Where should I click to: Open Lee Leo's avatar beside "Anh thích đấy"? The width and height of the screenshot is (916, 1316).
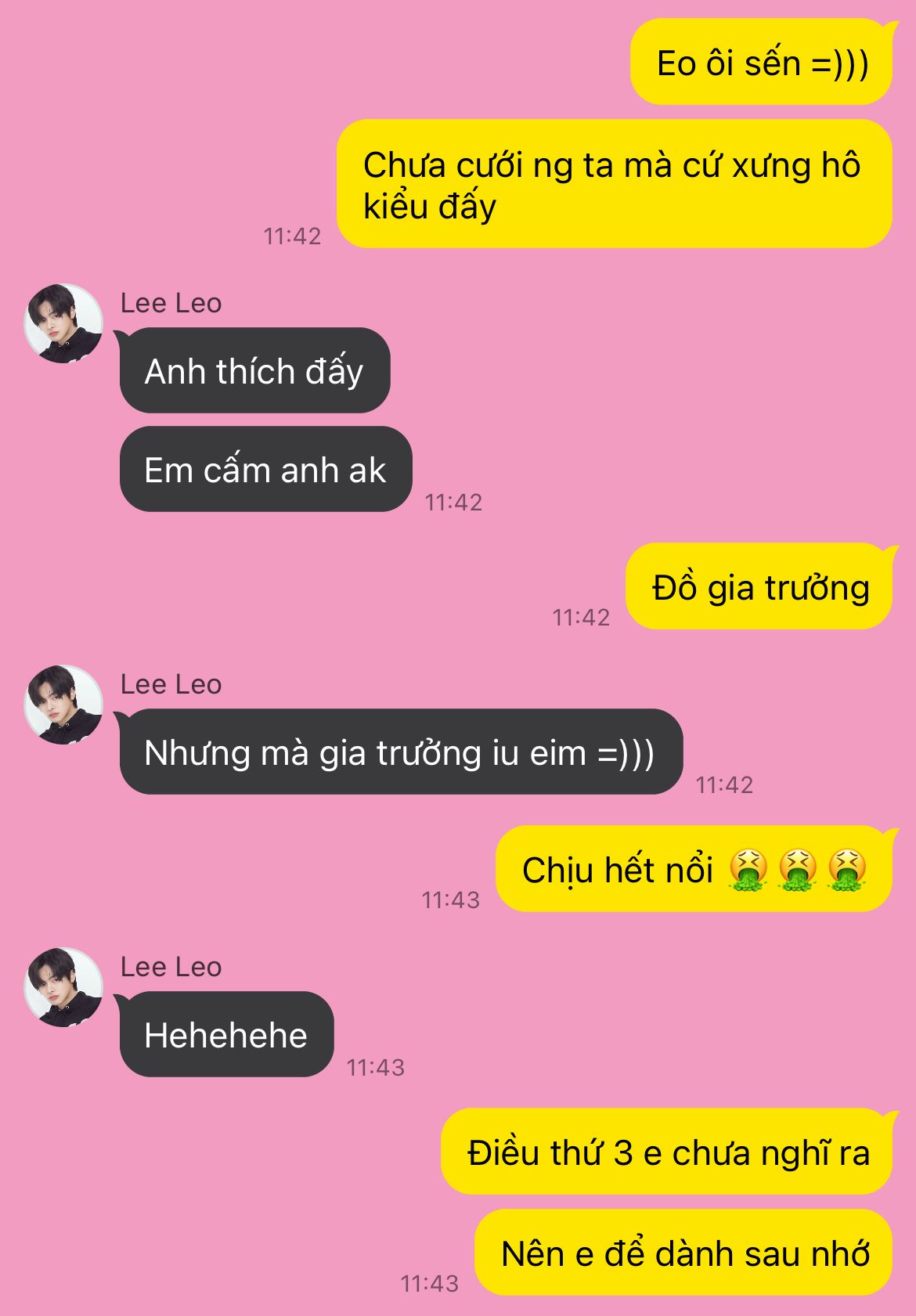click(63, 323)
